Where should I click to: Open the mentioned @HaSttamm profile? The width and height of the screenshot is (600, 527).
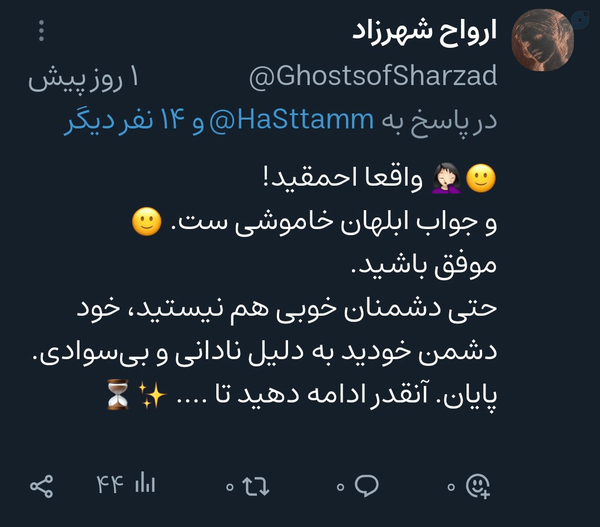[x=292, y=120]
